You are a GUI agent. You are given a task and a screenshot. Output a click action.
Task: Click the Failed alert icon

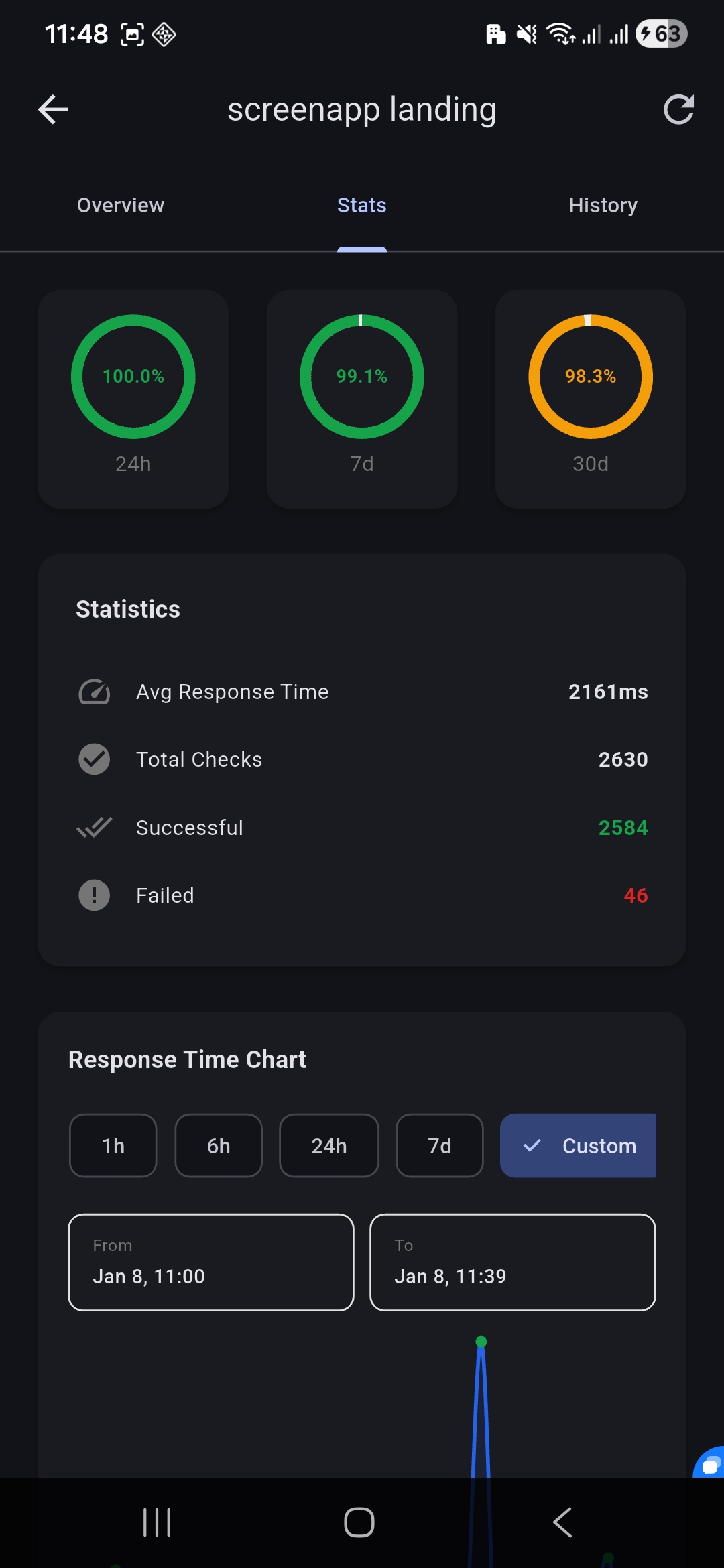point(94,895)
